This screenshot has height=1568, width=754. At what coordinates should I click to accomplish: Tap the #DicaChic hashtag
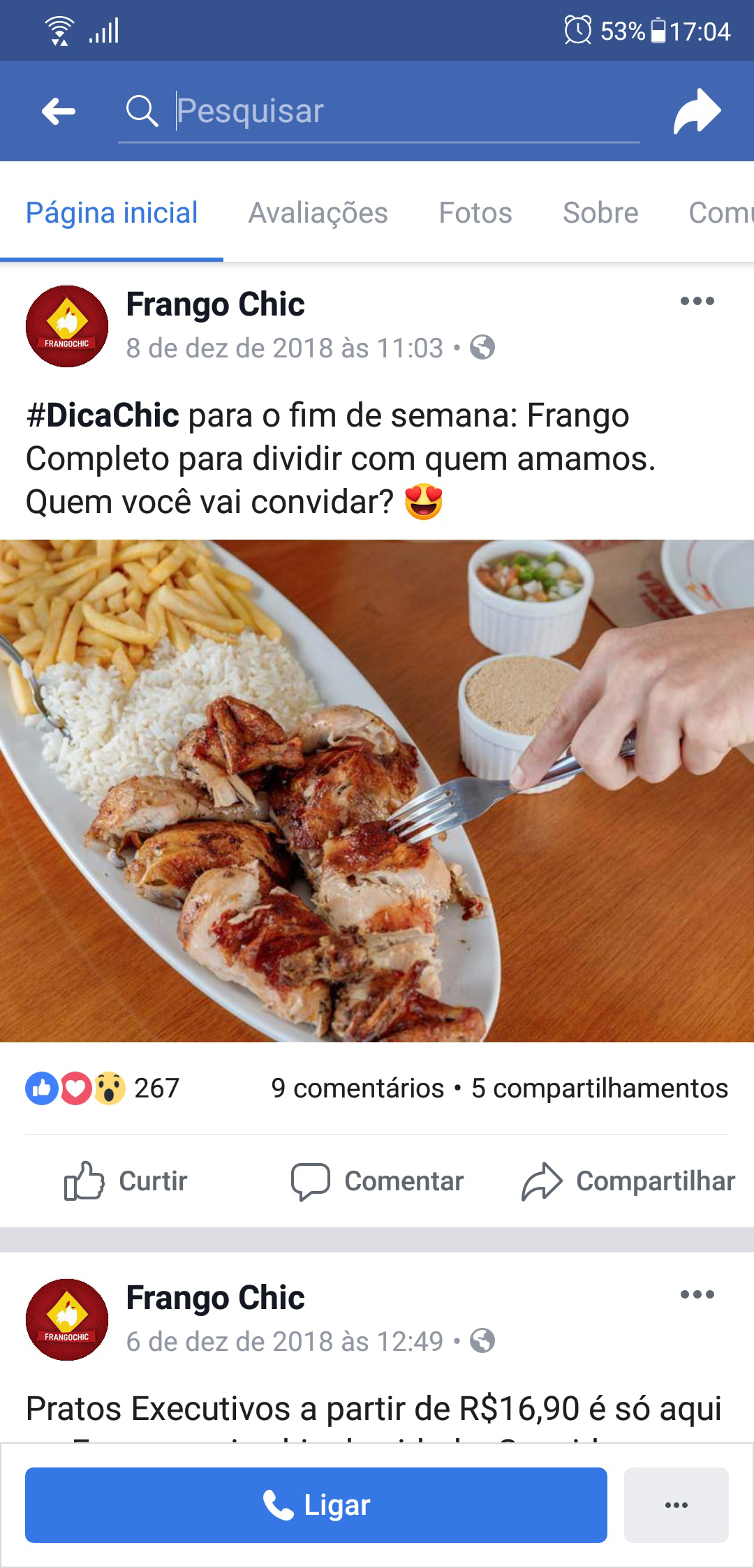[x=103, y=415]
